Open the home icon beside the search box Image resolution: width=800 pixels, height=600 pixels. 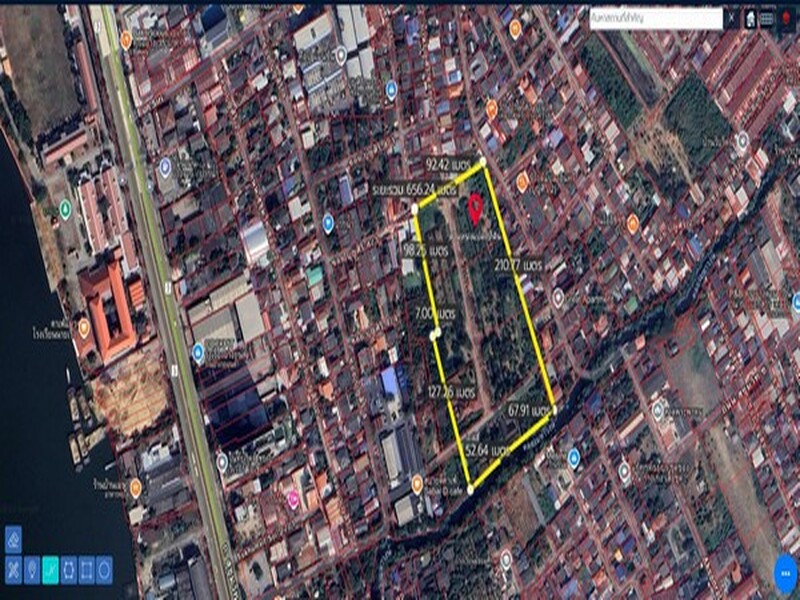click(x=750, y=18)
